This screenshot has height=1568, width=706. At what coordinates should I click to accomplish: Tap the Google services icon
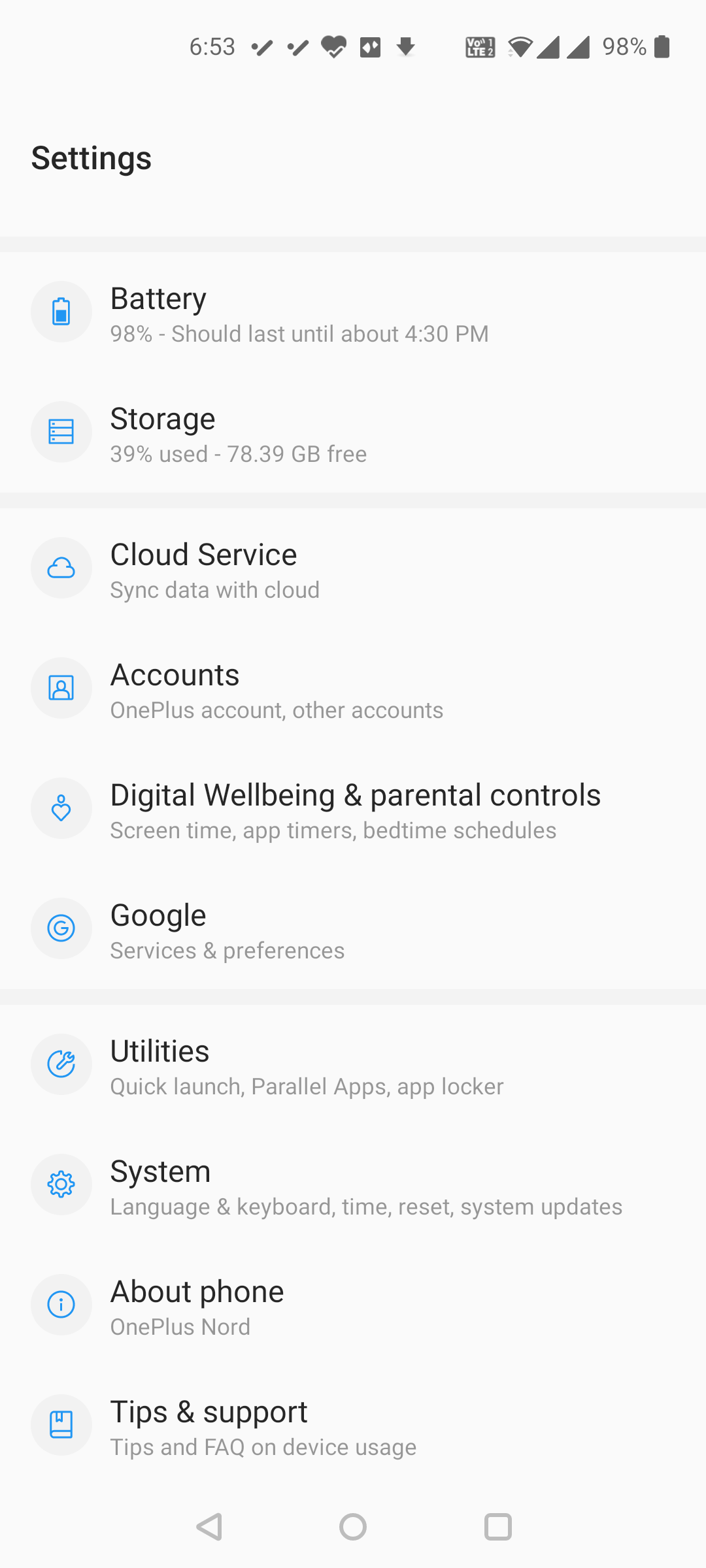[61, 928]
